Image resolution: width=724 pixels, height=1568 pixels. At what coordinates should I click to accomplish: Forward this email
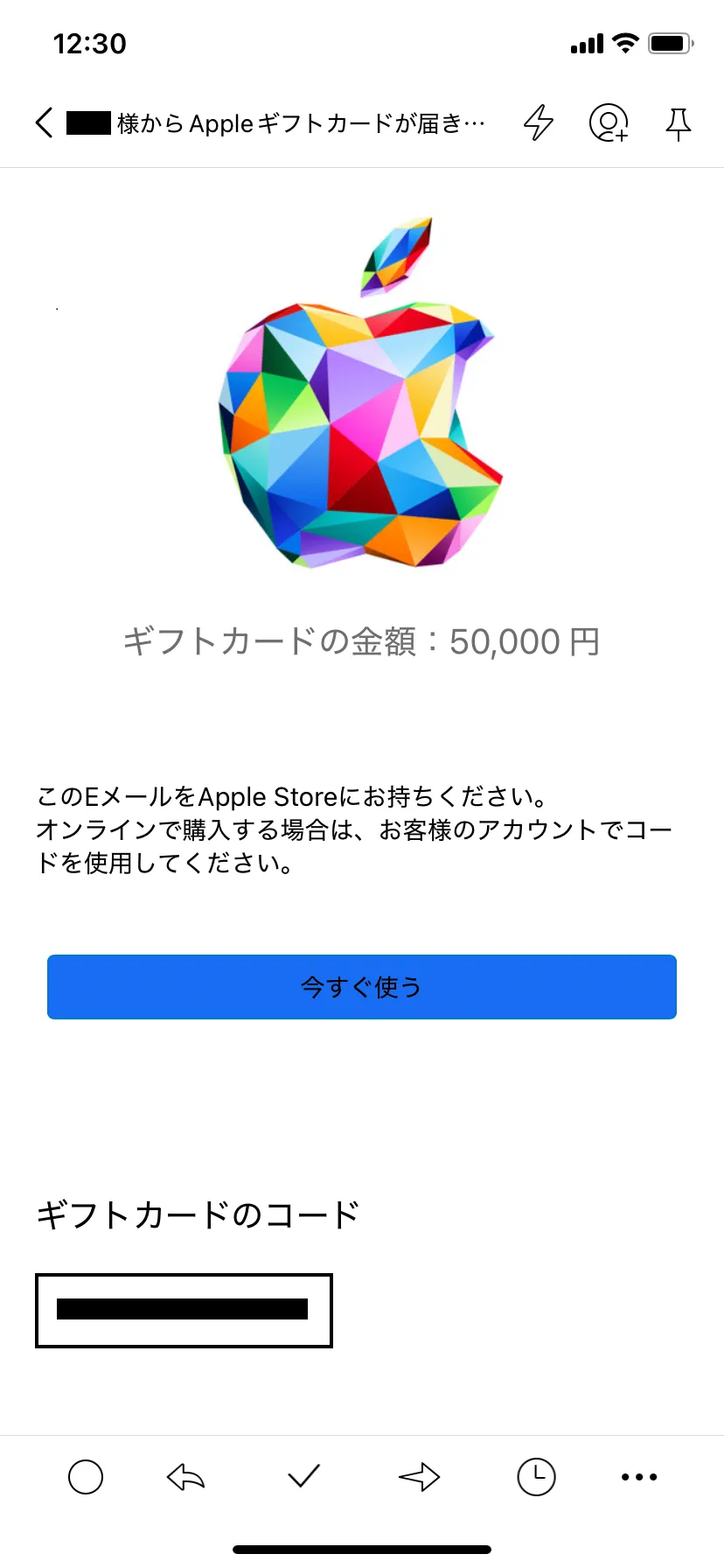coord(420,1477)
